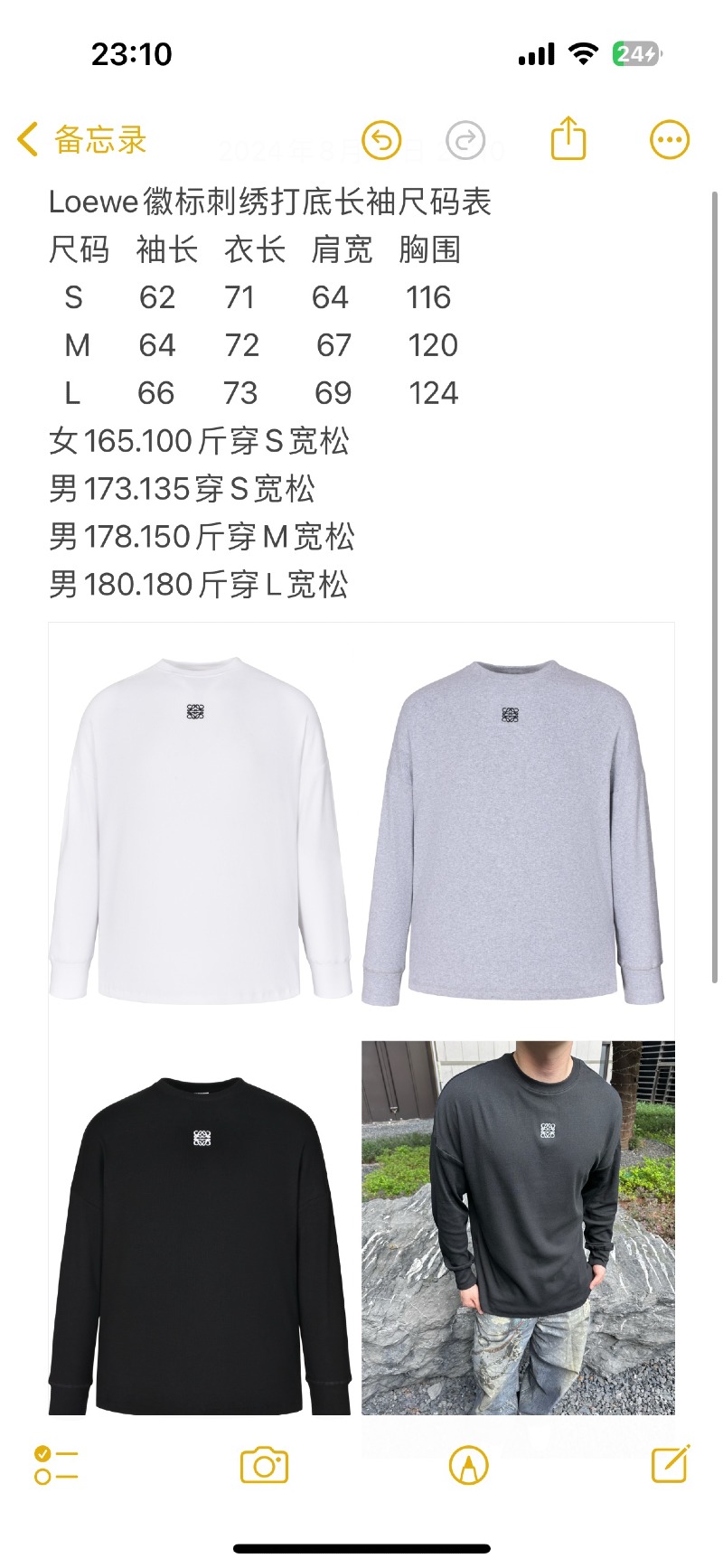Tap the cellular signal bars
The width and height of the screenshot is (723, 1568).
(535, 54)
